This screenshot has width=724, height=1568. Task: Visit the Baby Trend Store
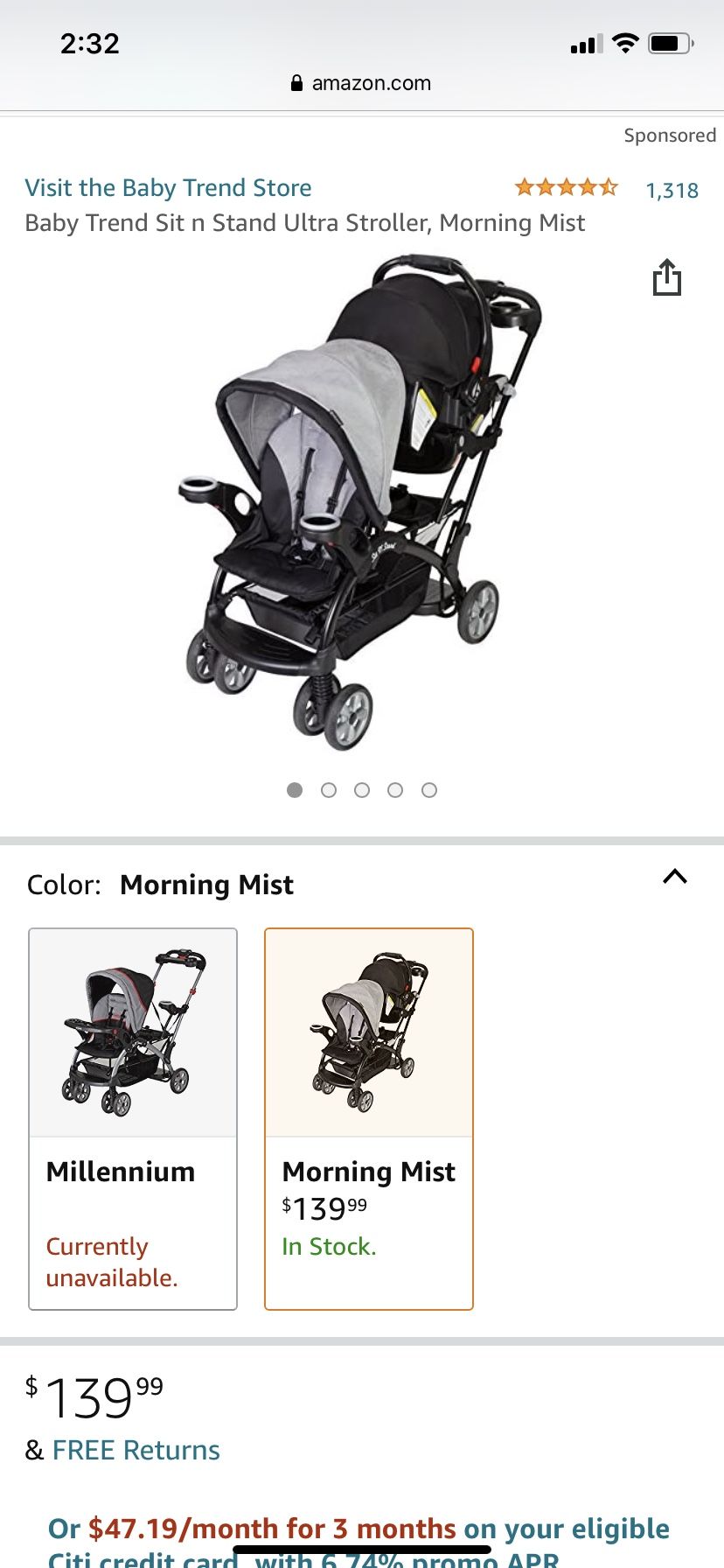[x=168, y=188]
